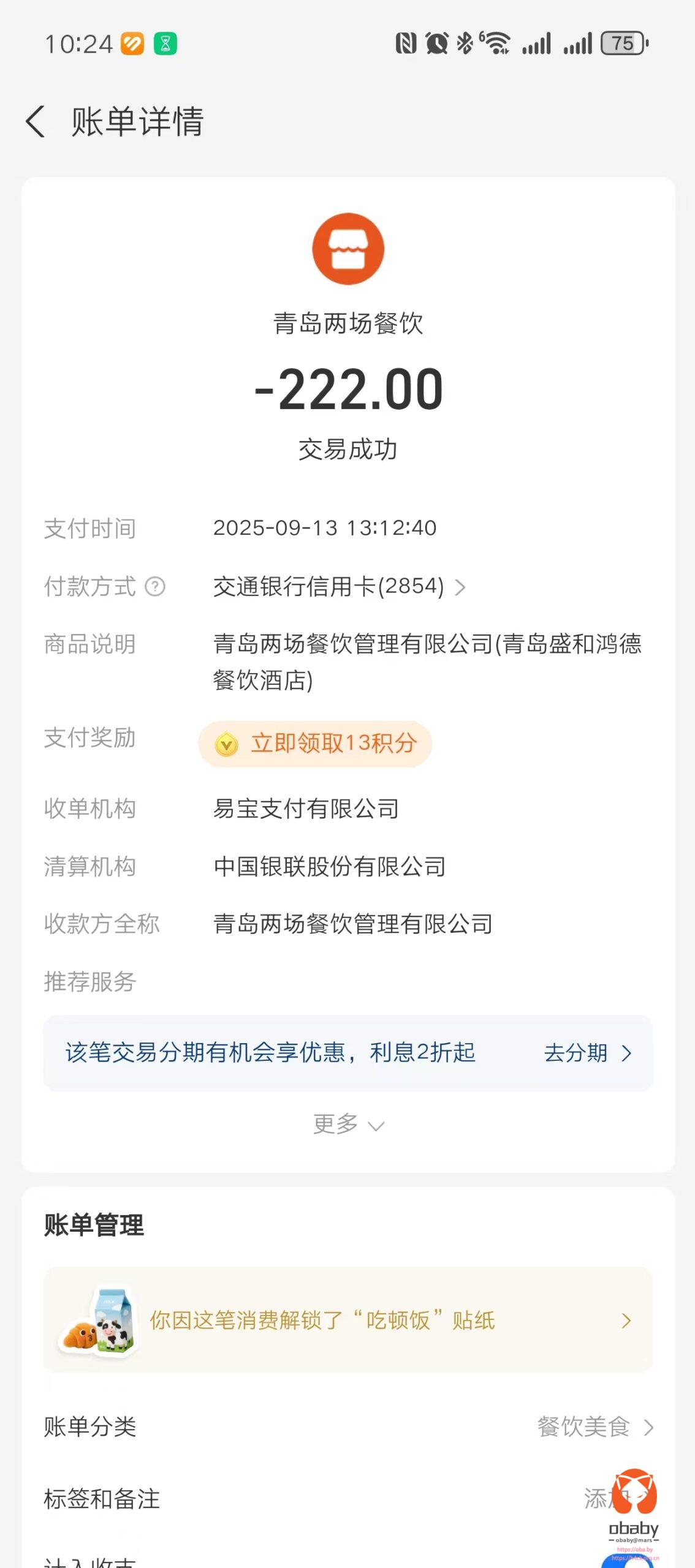This screenshot has width=695, height=1568.
Task: Open help icon next to 付款方式
Action: 155,587
